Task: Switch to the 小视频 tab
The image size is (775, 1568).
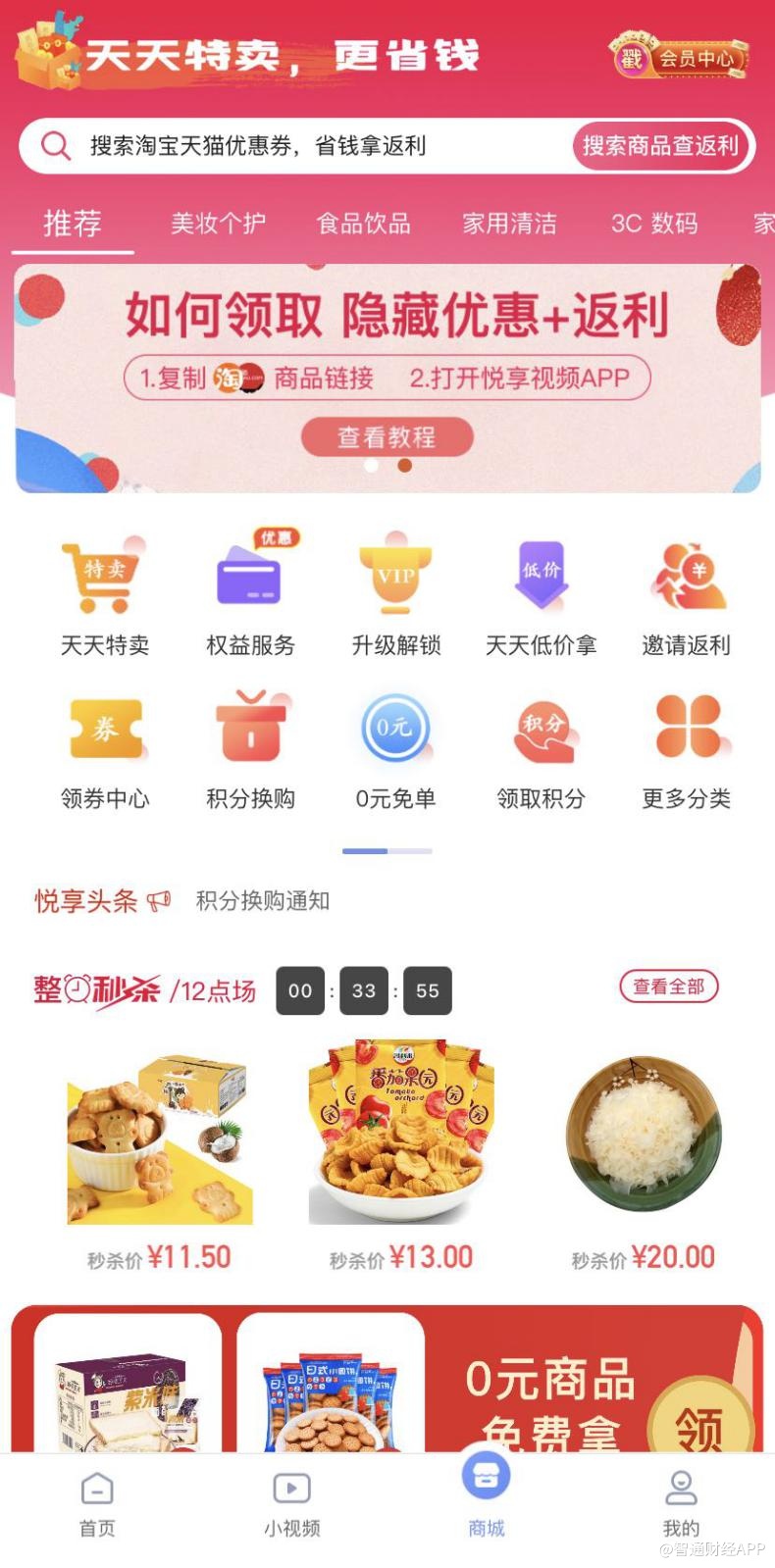Action: [x=291, y=1502]
